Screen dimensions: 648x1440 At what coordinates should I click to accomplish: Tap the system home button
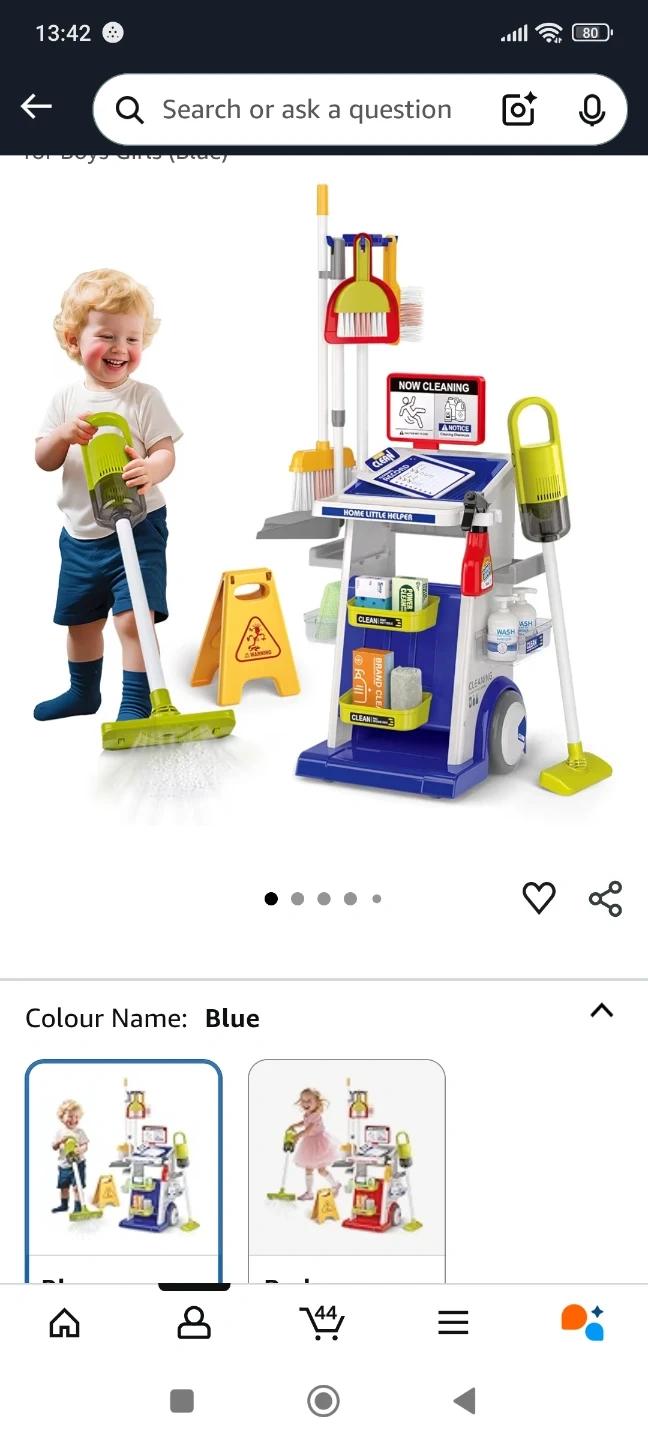click(x=323, y=1401)
